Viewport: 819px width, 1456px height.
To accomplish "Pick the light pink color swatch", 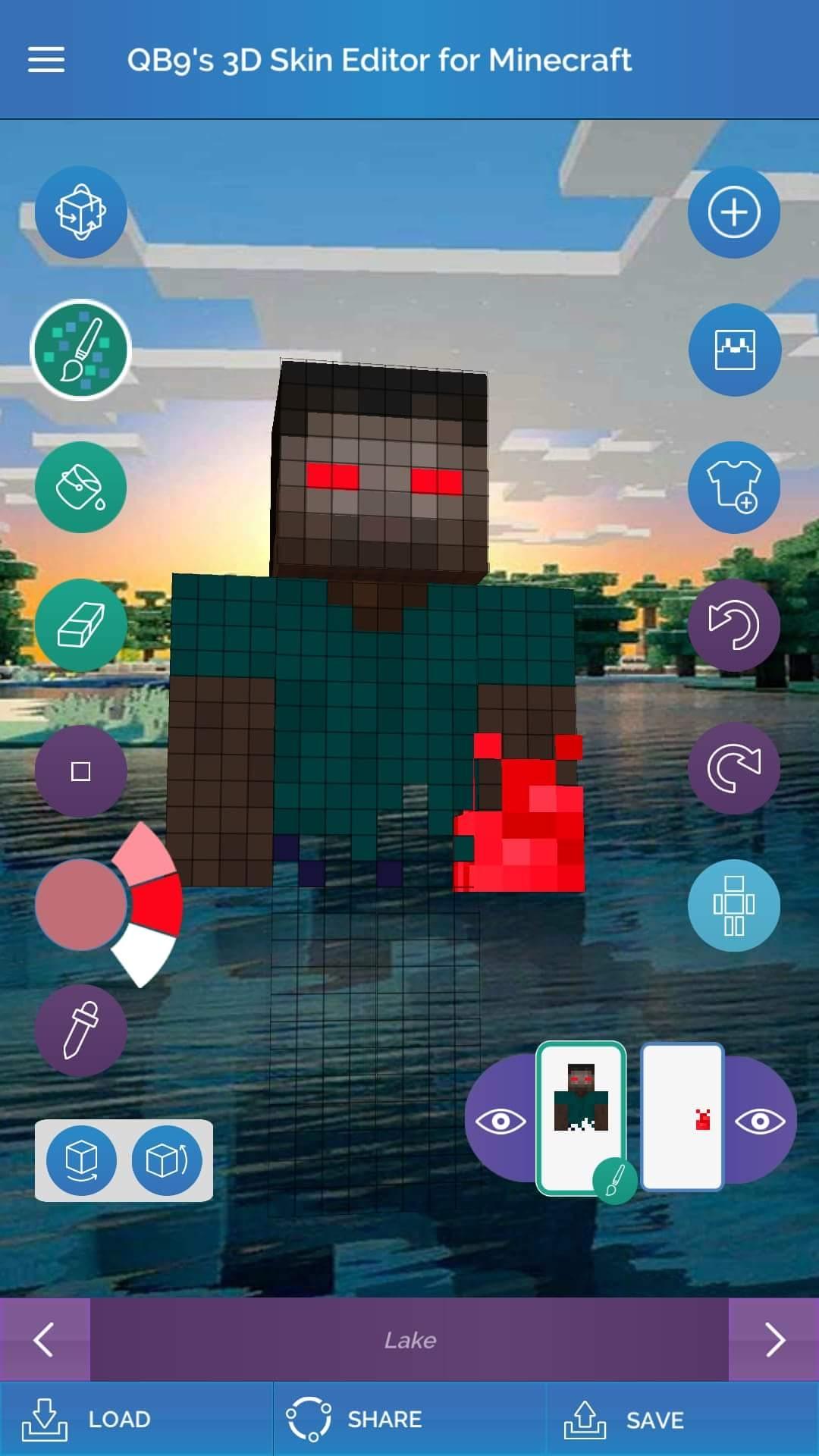I will (x=146, y=855).
